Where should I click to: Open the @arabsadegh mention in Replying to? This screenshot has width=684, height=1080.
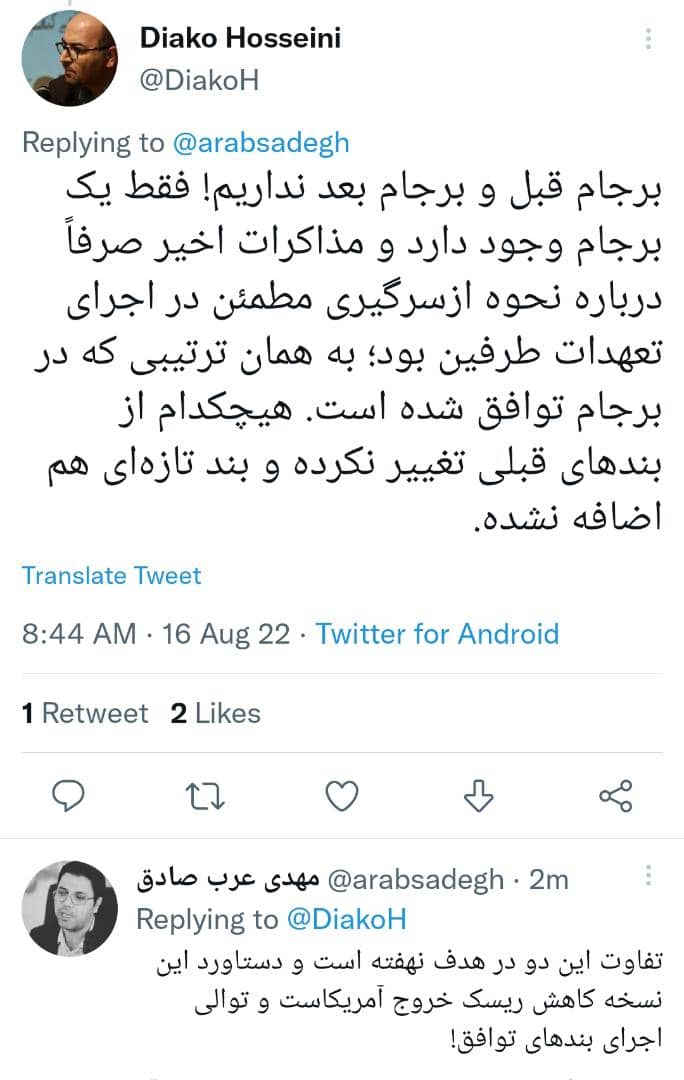click(261, 142)
